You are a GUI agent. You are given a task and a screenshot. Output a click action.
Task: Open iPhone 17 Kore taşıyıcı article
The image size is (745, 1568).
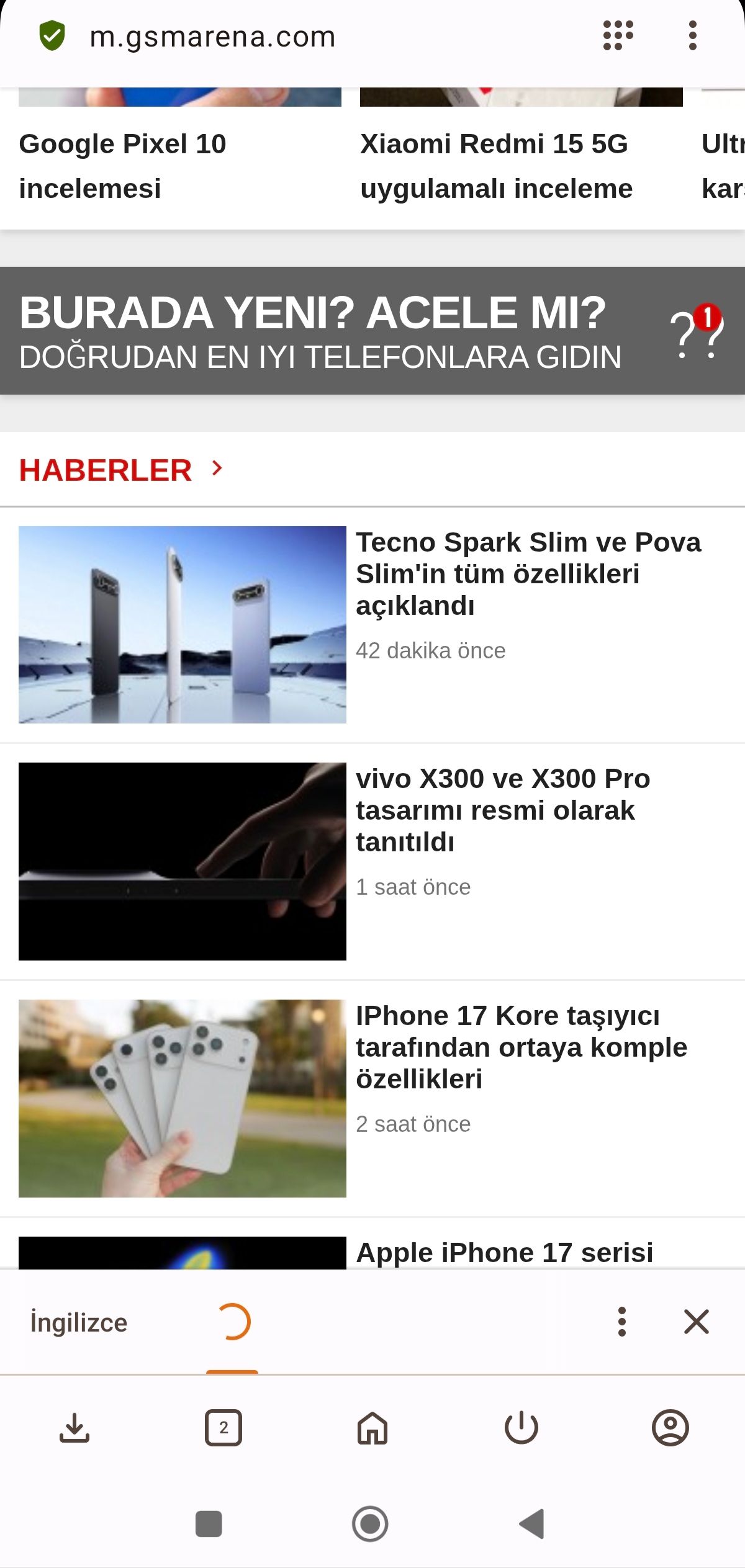tap(520, 1047)
